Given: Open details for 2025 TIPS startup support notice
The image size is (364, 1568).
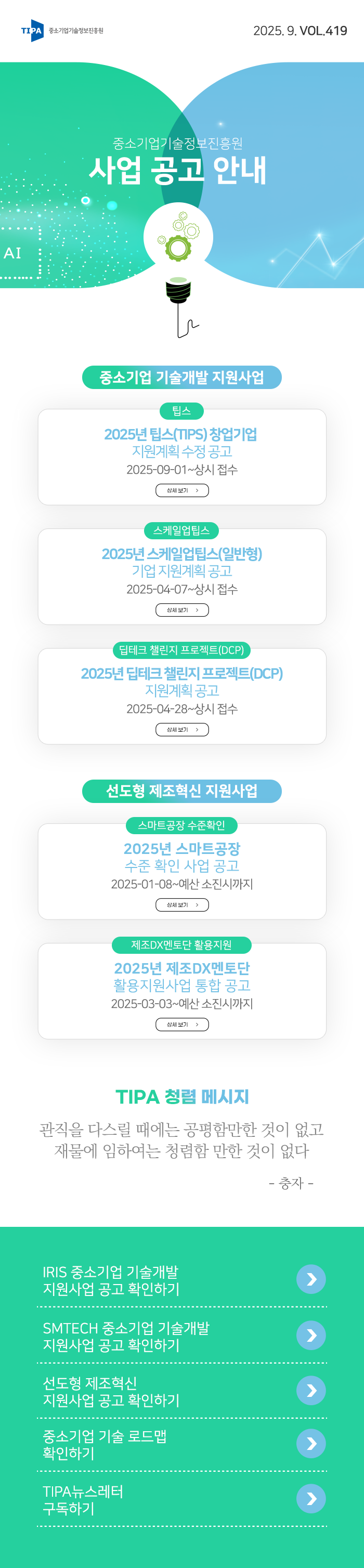Looking at the screenshot, I should (x=182, y=490).
